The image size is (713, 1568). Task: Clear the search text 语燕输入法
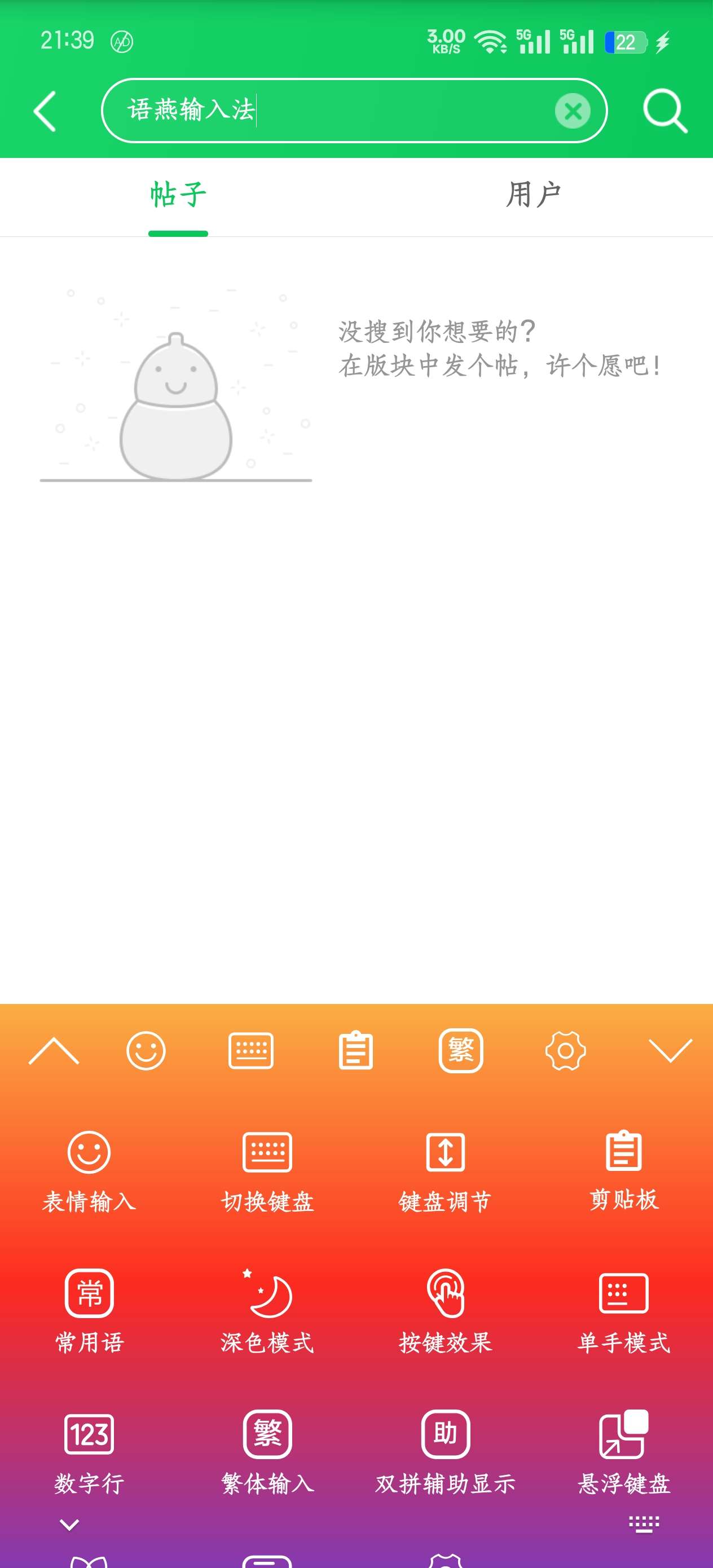coord(573,111)
